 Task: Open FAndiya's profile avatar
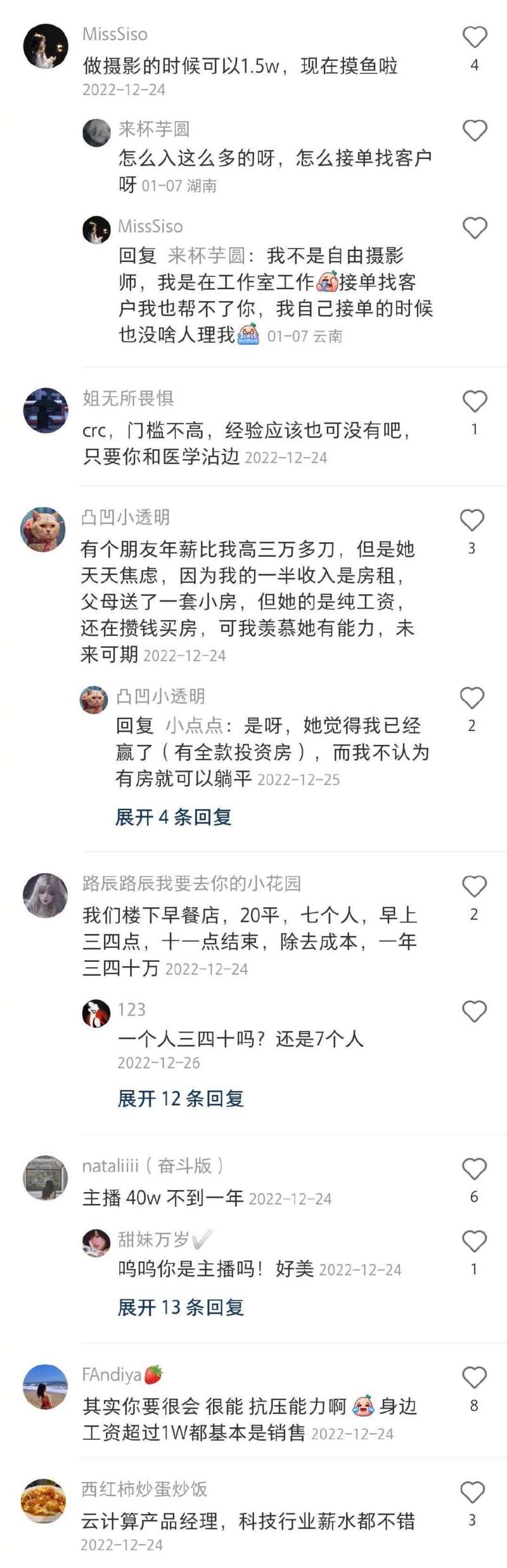point(46,1386)
